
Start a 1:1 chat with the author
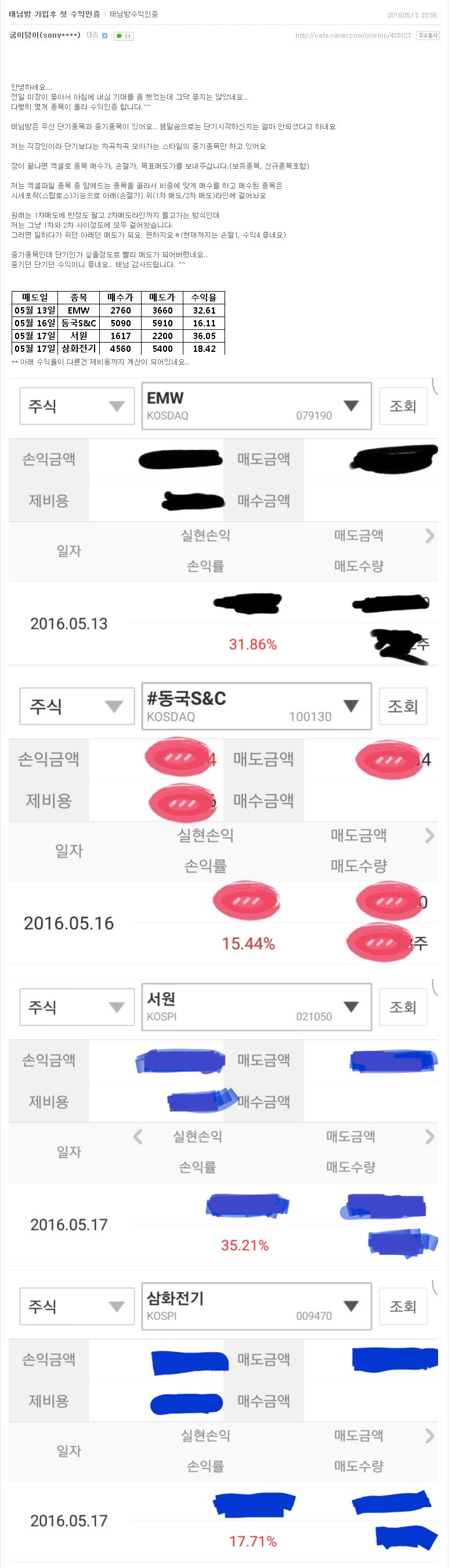pyautogui.click(x=124, y=36)
